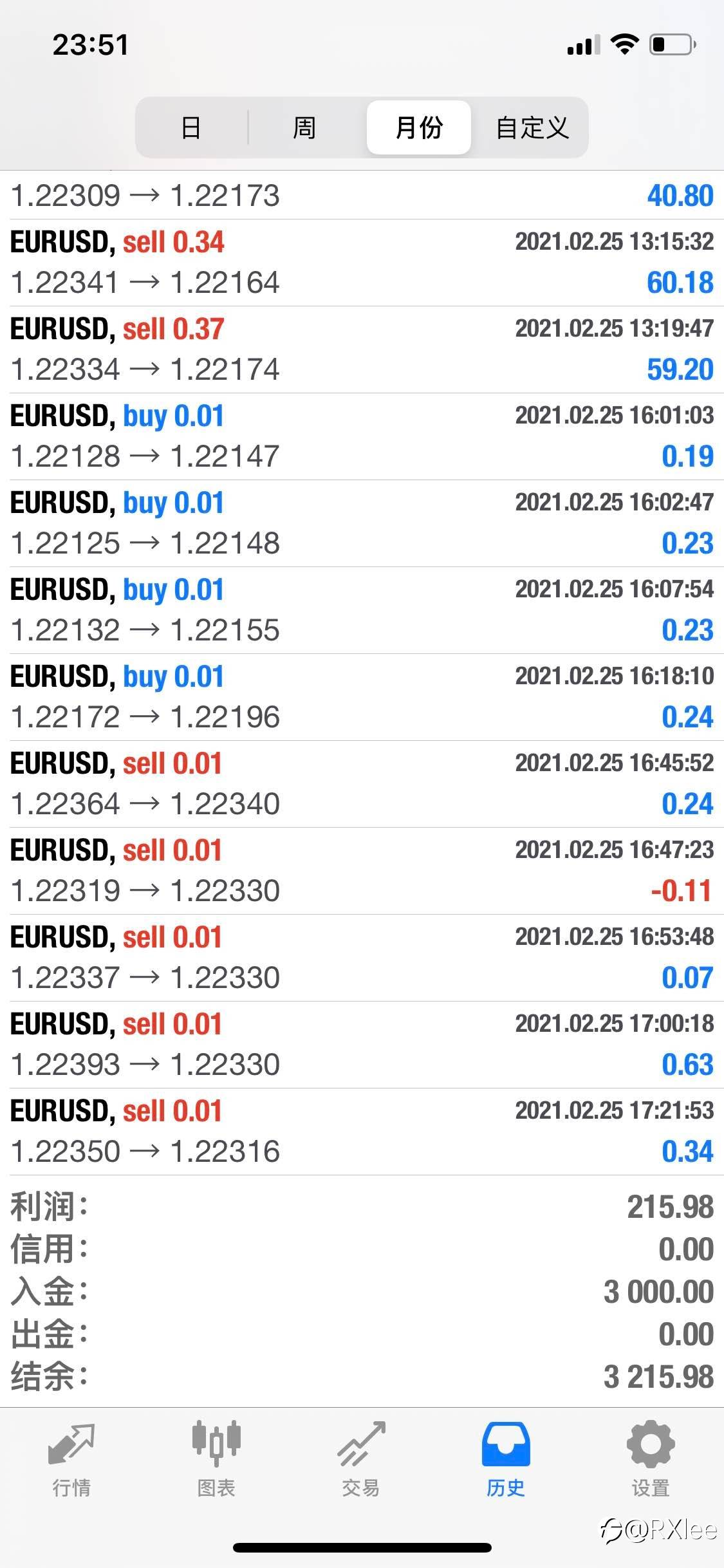Open the sell 0.01 trade at 17:21:53
This screenshot has height=1568, width=724.
(x=362, y=1132)
